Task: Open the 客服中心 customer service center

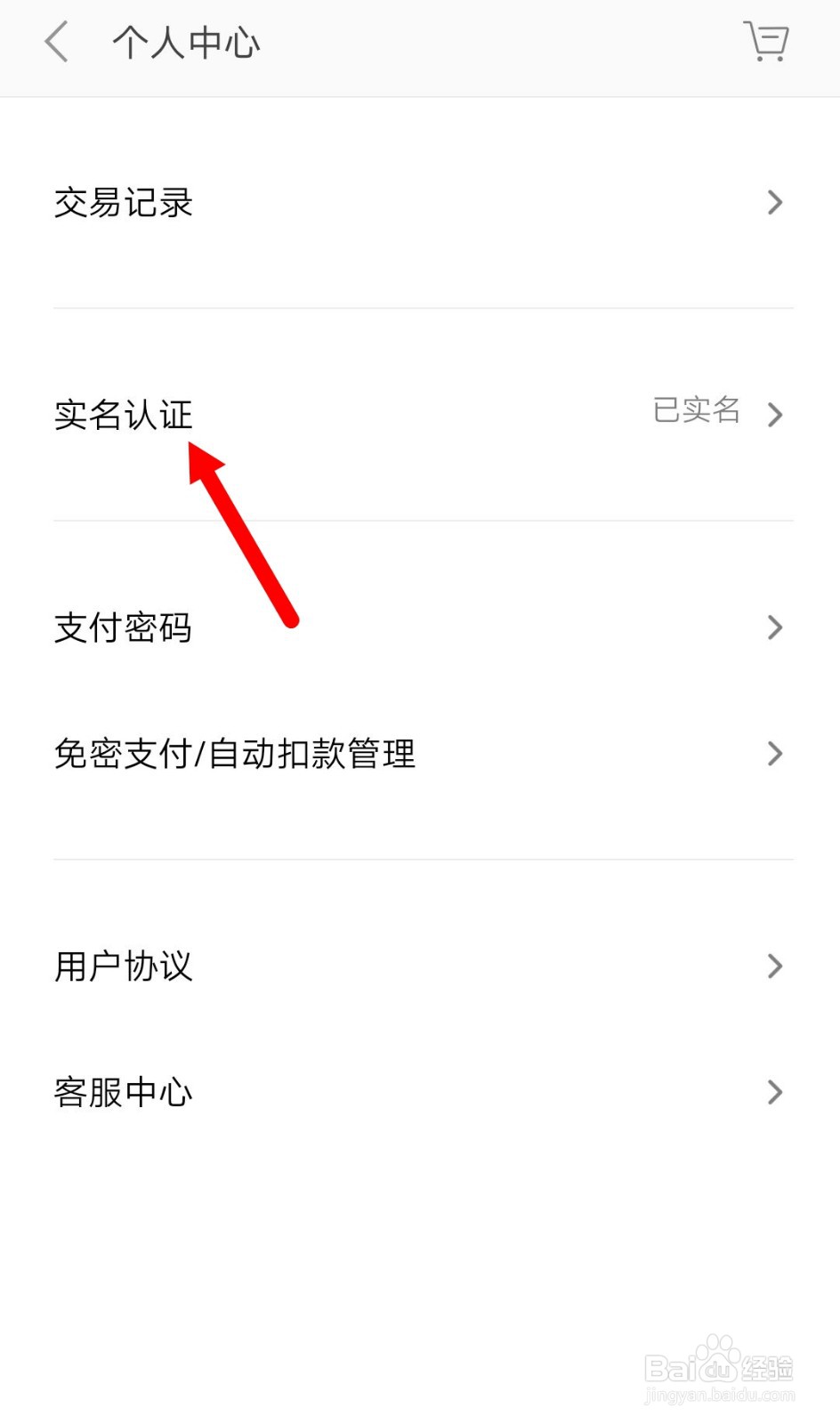Action: click(122, 1092)
